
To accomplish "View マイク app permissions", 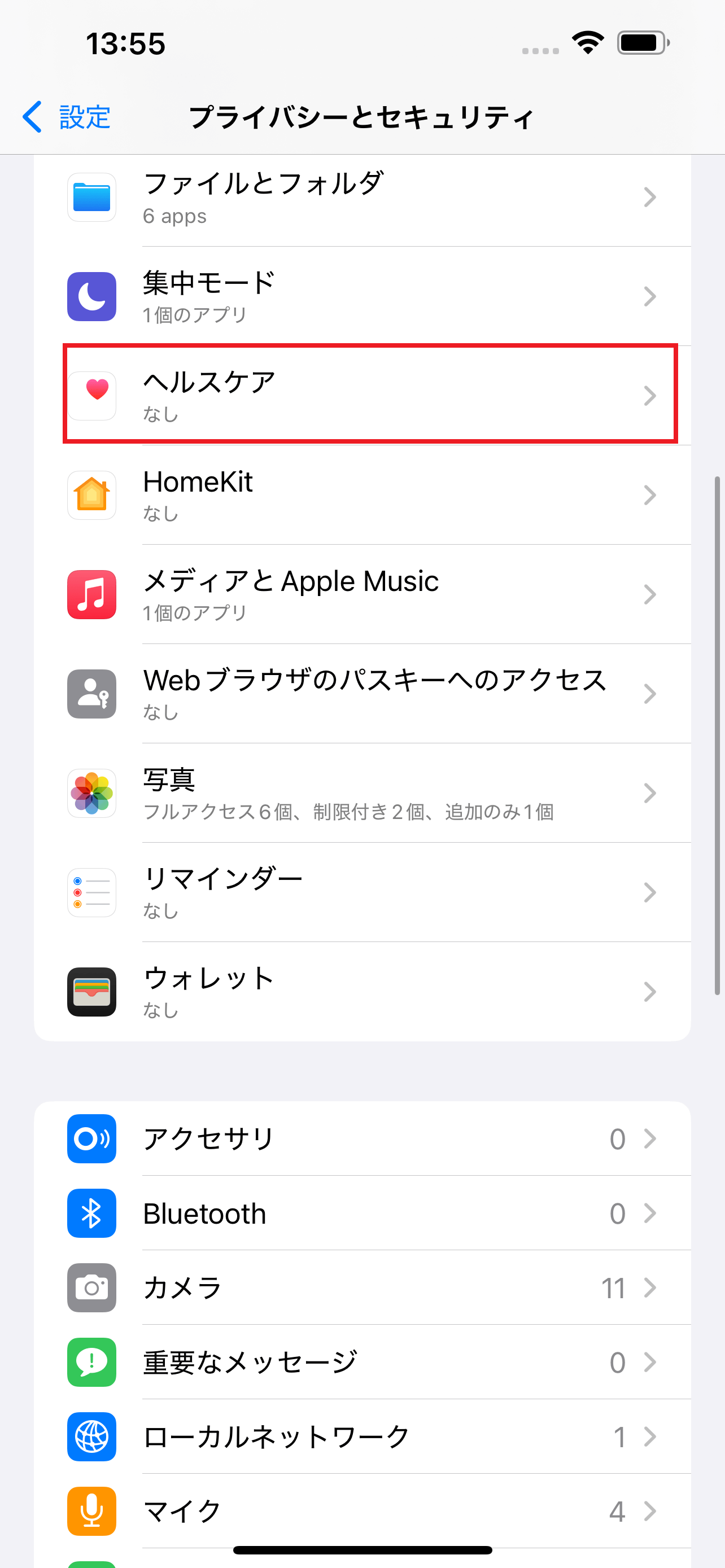I will tap(361, 1511).
